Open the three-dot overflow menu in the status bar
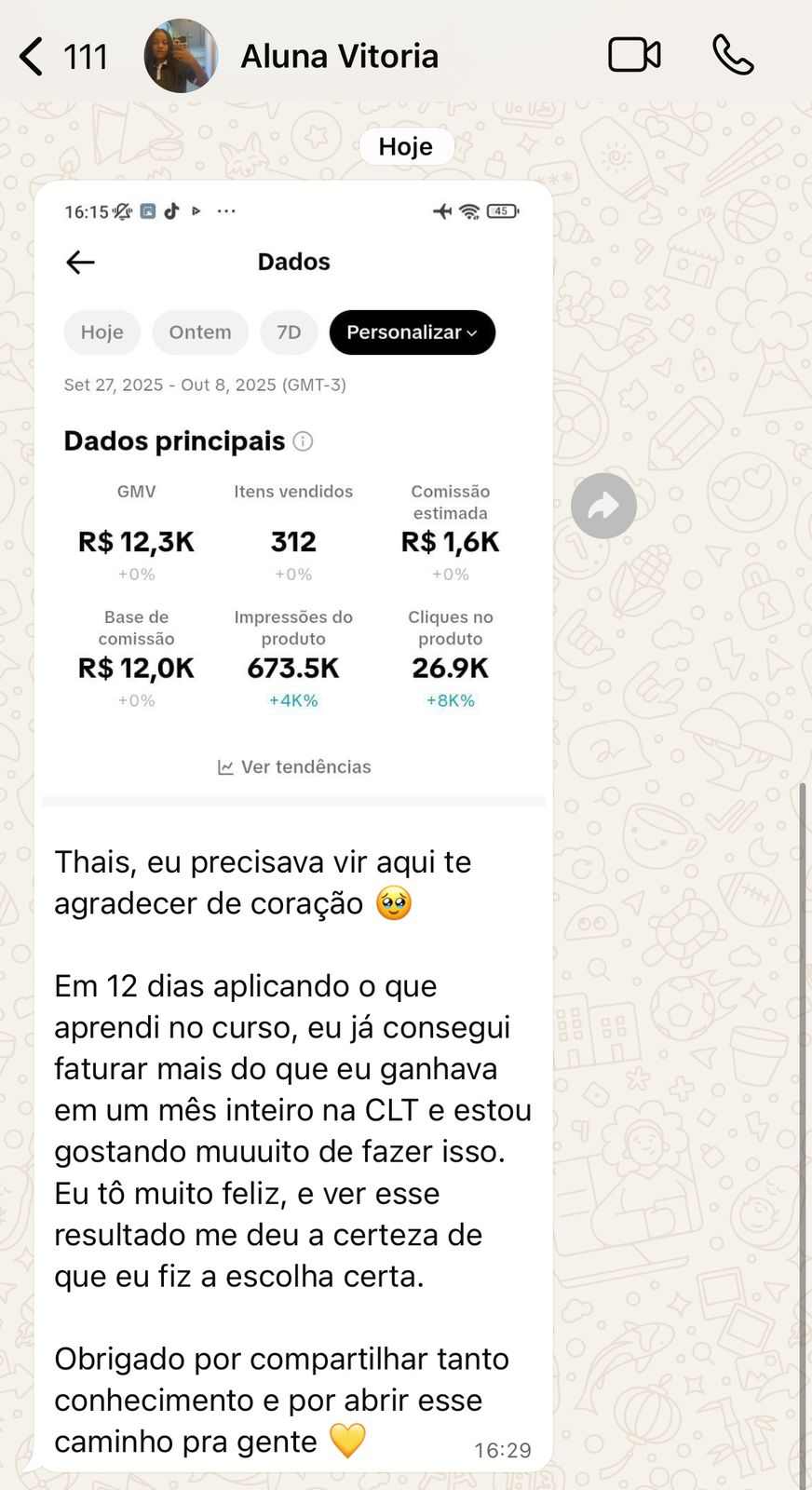This screenshot has height=1490, width=812. (226, 211)
